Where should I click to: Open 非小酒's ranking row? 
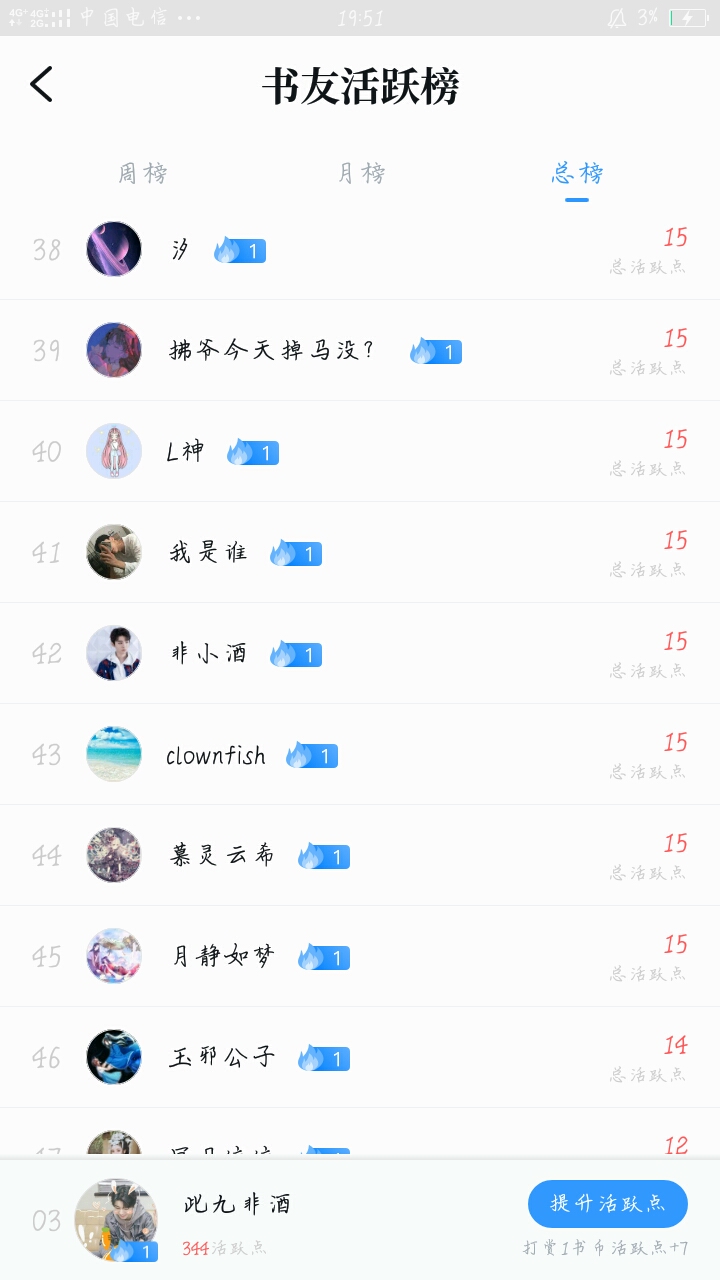point(360,653)
